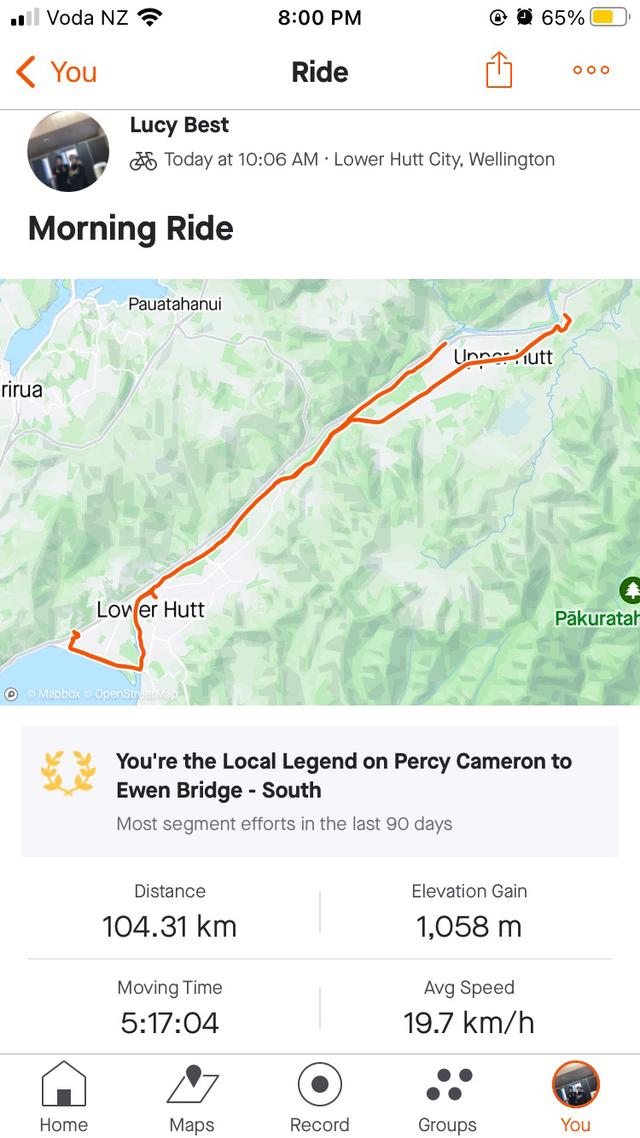Go back to the You screen

pyautogui.click(x=57, y=72)
